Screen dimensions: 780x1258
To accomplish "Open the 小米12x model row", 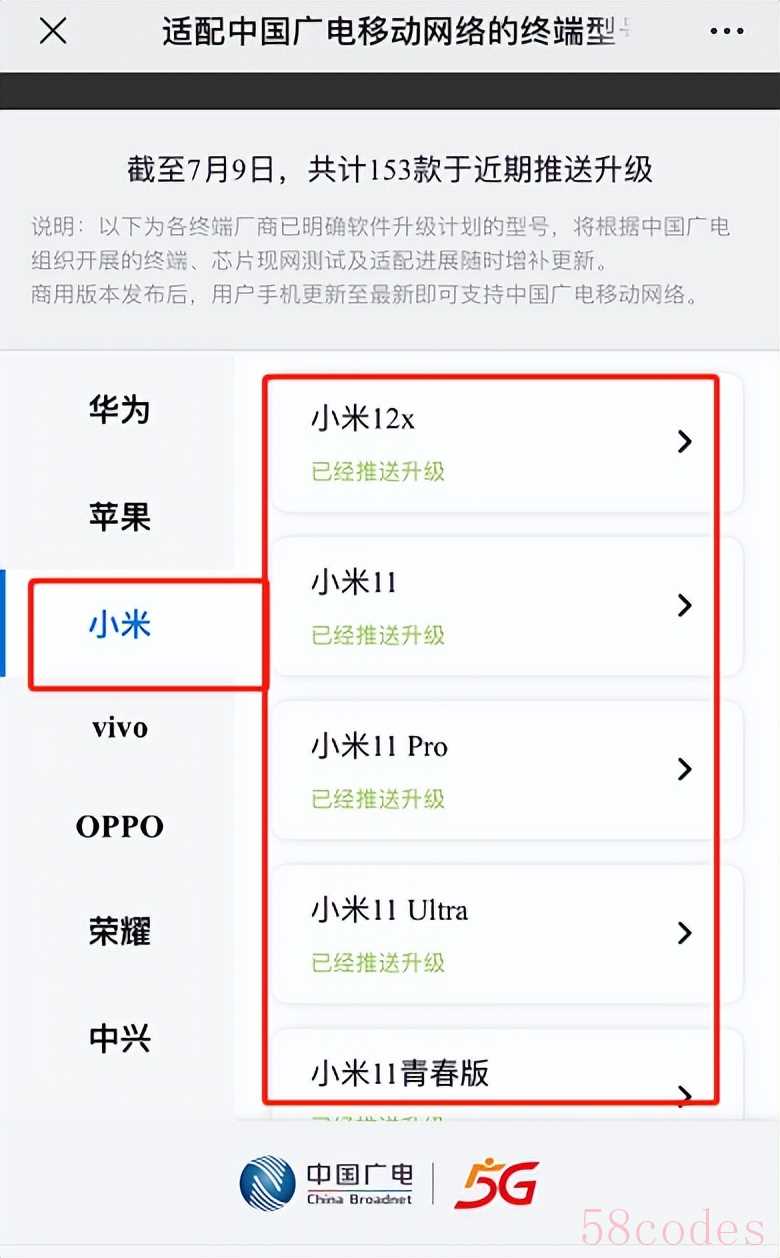I will click(x=505, y=442).
